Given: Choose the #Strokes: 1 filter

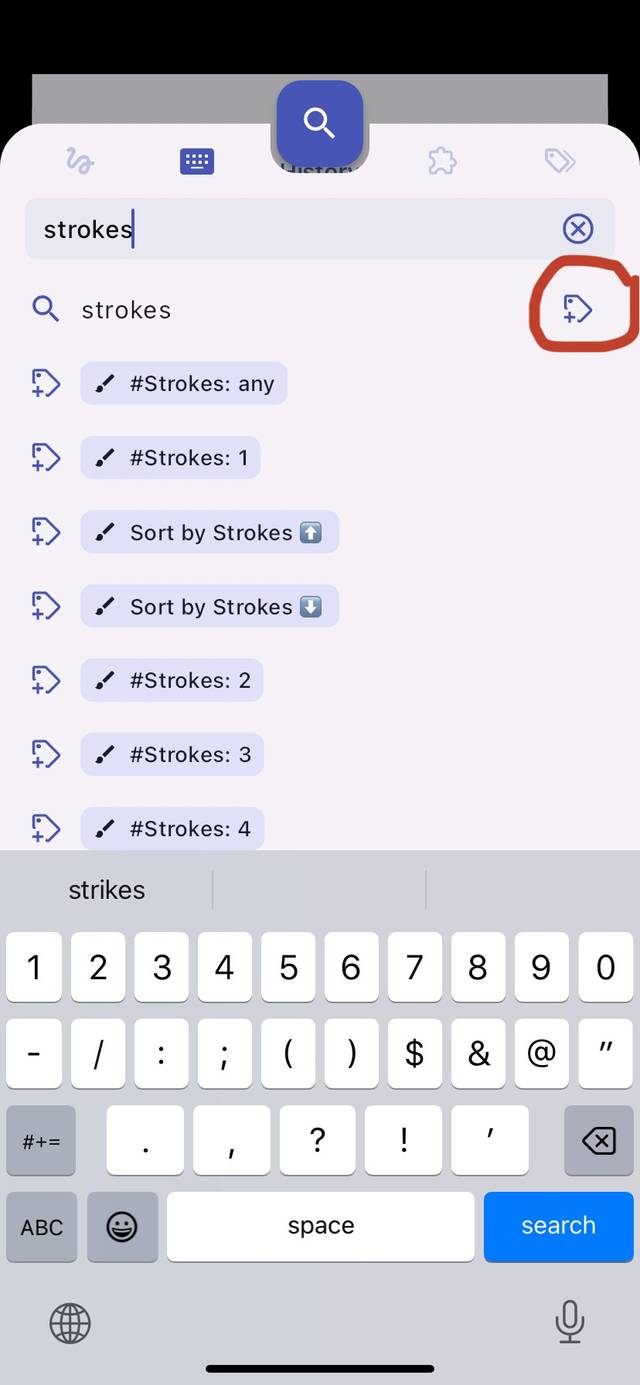Looking at the screenshot, I should (171, 458).
